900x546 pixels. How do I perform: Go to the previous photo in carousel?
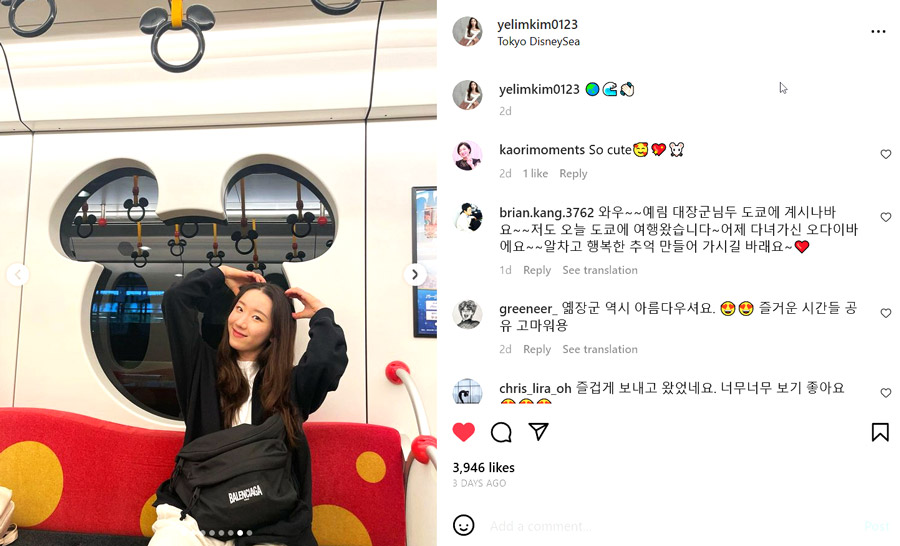17,275
